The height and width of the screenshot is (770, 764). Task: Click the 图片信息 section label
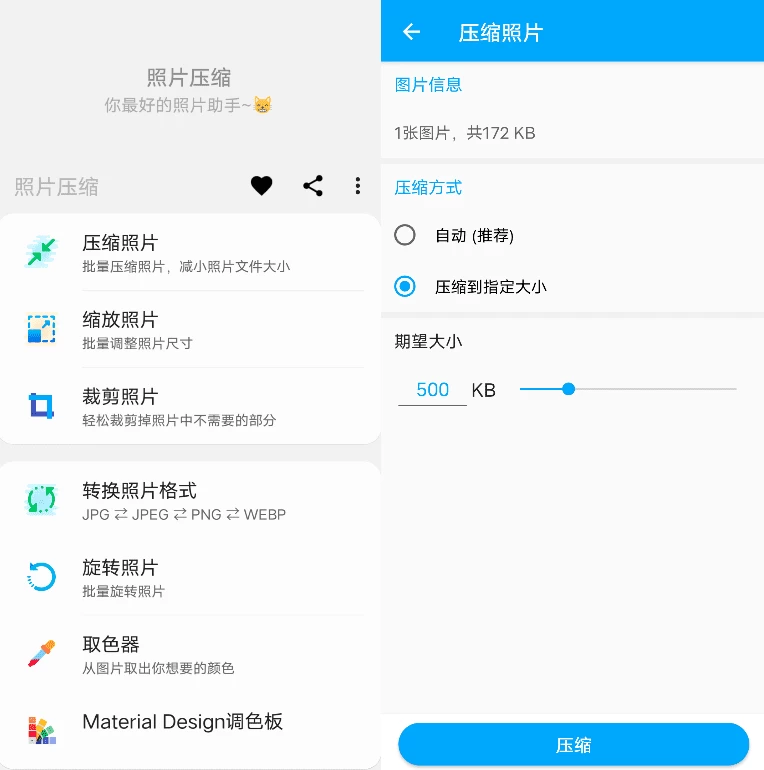pyautogui.click(x=429, y=85)
